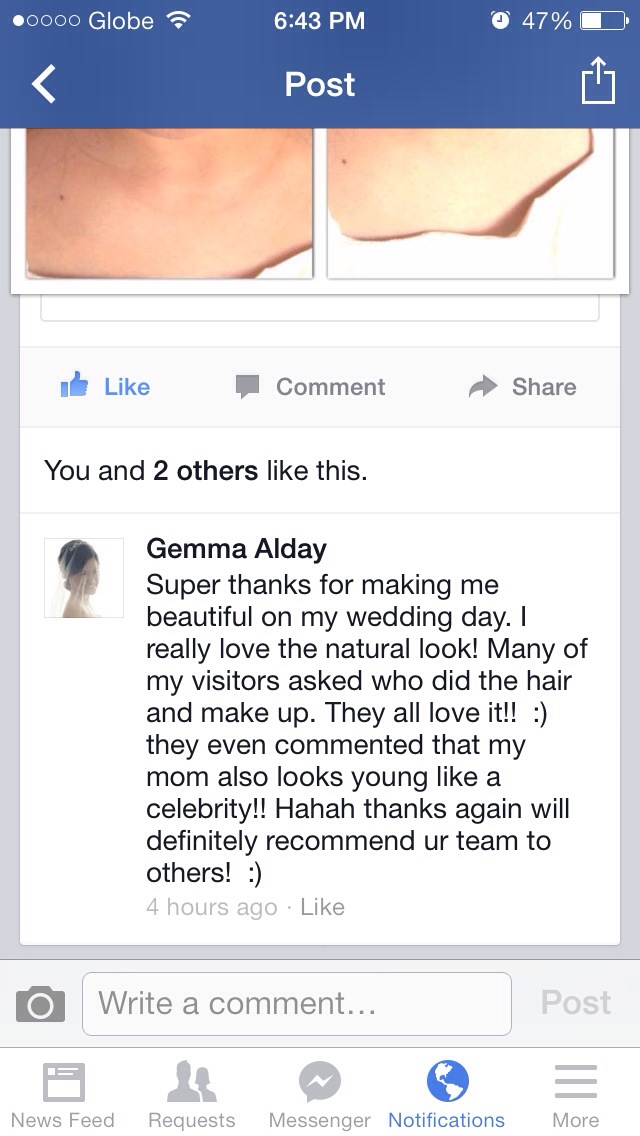This screenshot has height=1136, width=640.
Task: Switch to the News Feed tab
Action: 63,1095
